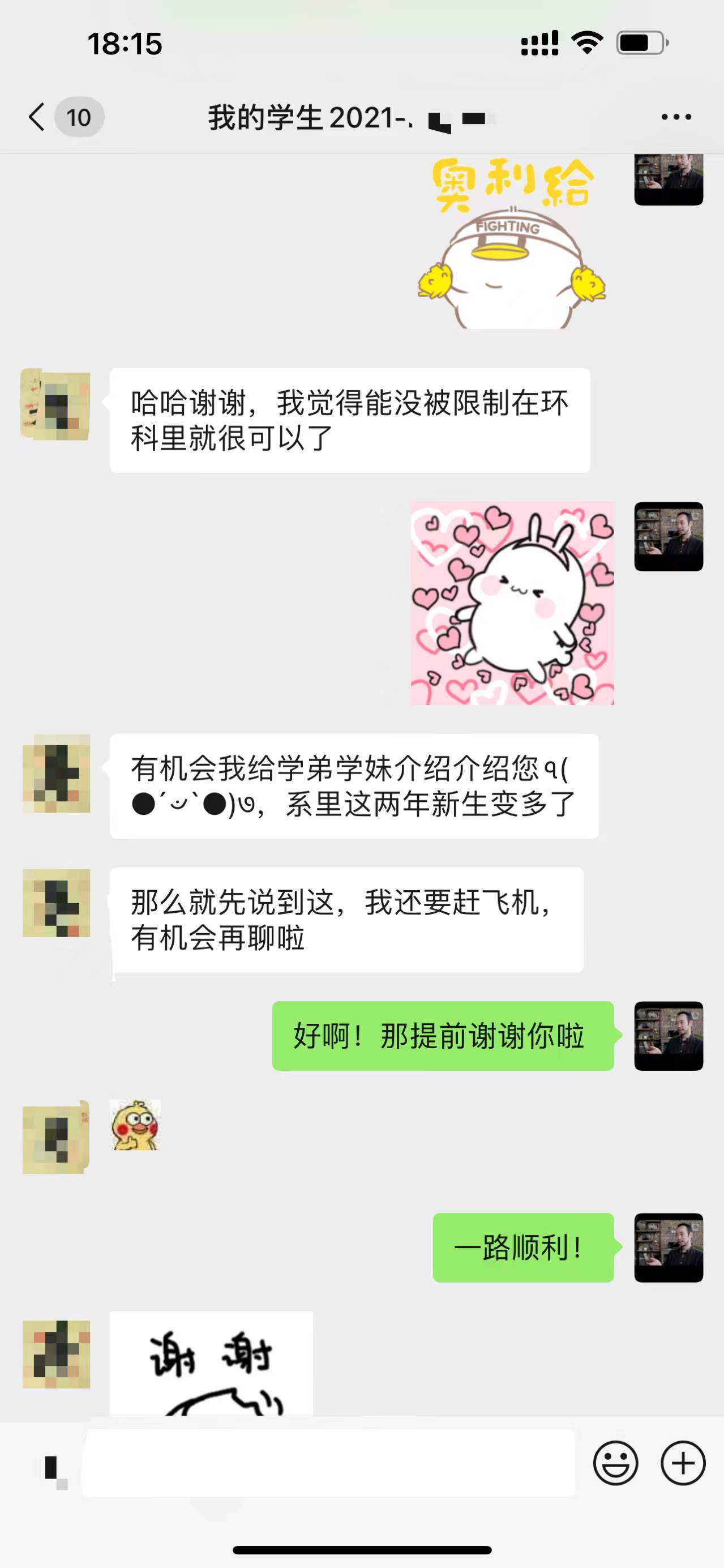Open the sender avatar beside '哈哈谢谢' message
The height and width of the screenshot is (1568, 724).
pyautogui.click(x=56, y=405)
